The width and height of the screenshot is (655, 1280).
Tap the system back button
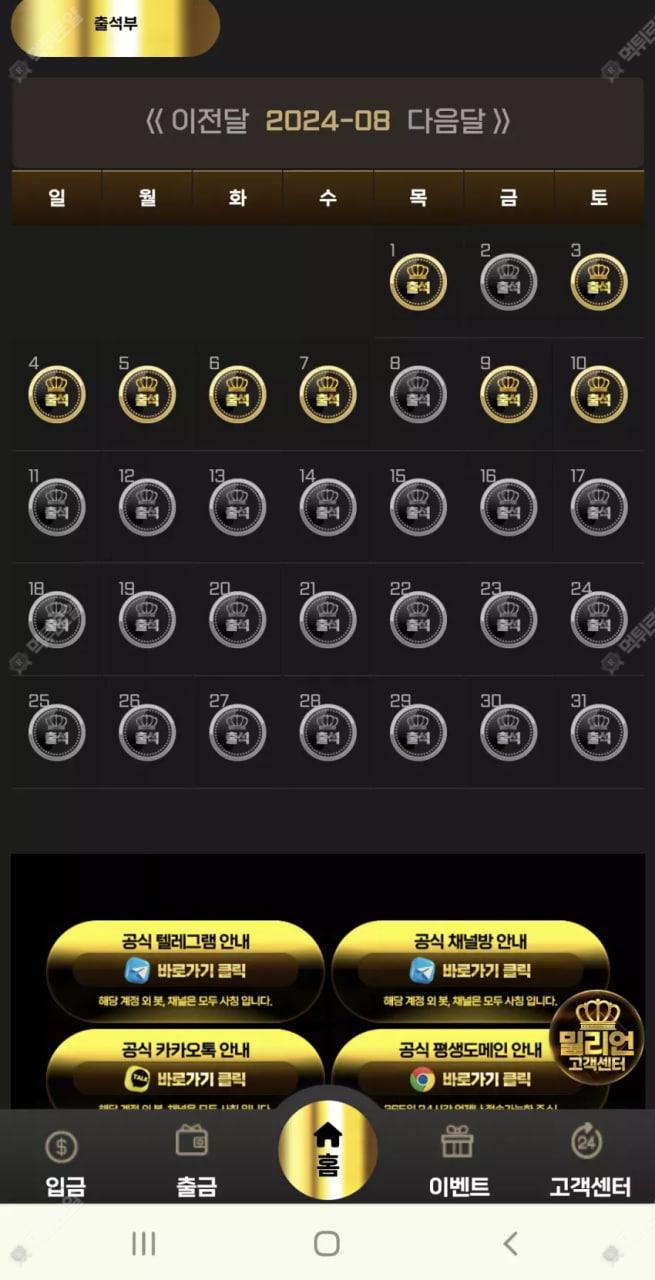click(510, 1243)
